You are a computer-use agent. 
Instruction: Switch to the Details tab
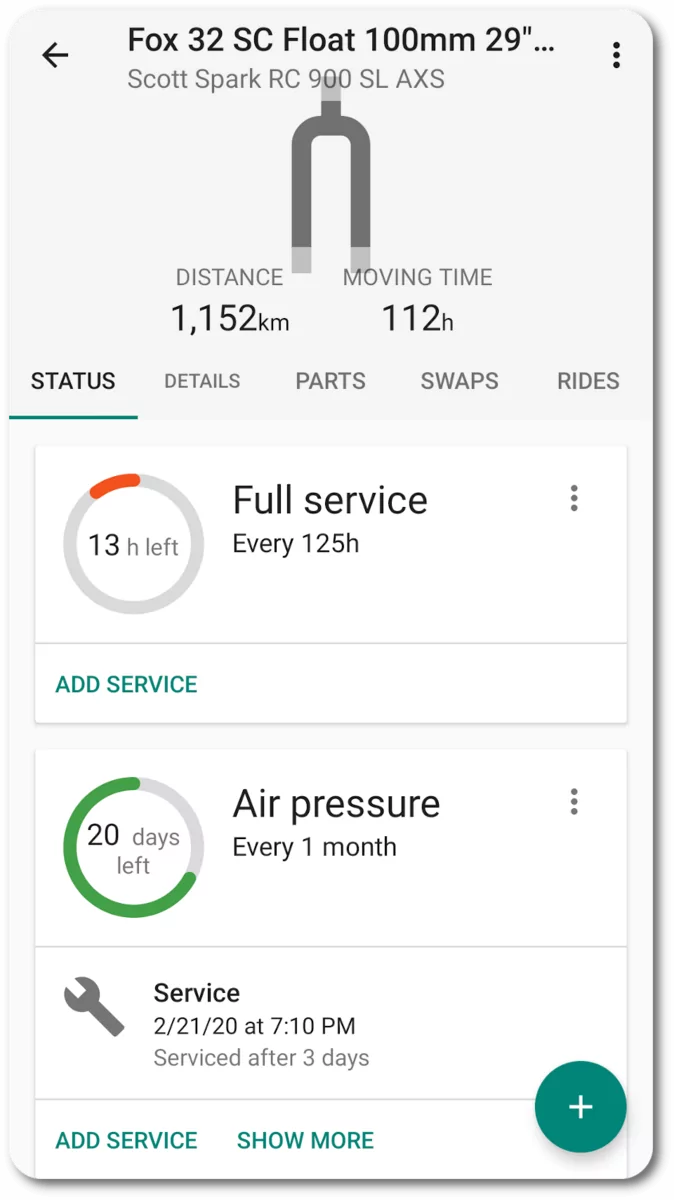[202, 381]
